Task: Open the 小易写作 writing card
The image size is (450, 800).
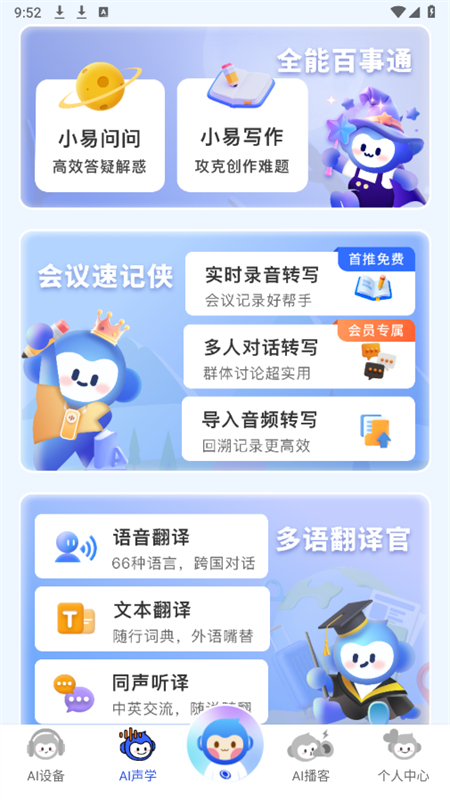Action: (x=242, y=135)
